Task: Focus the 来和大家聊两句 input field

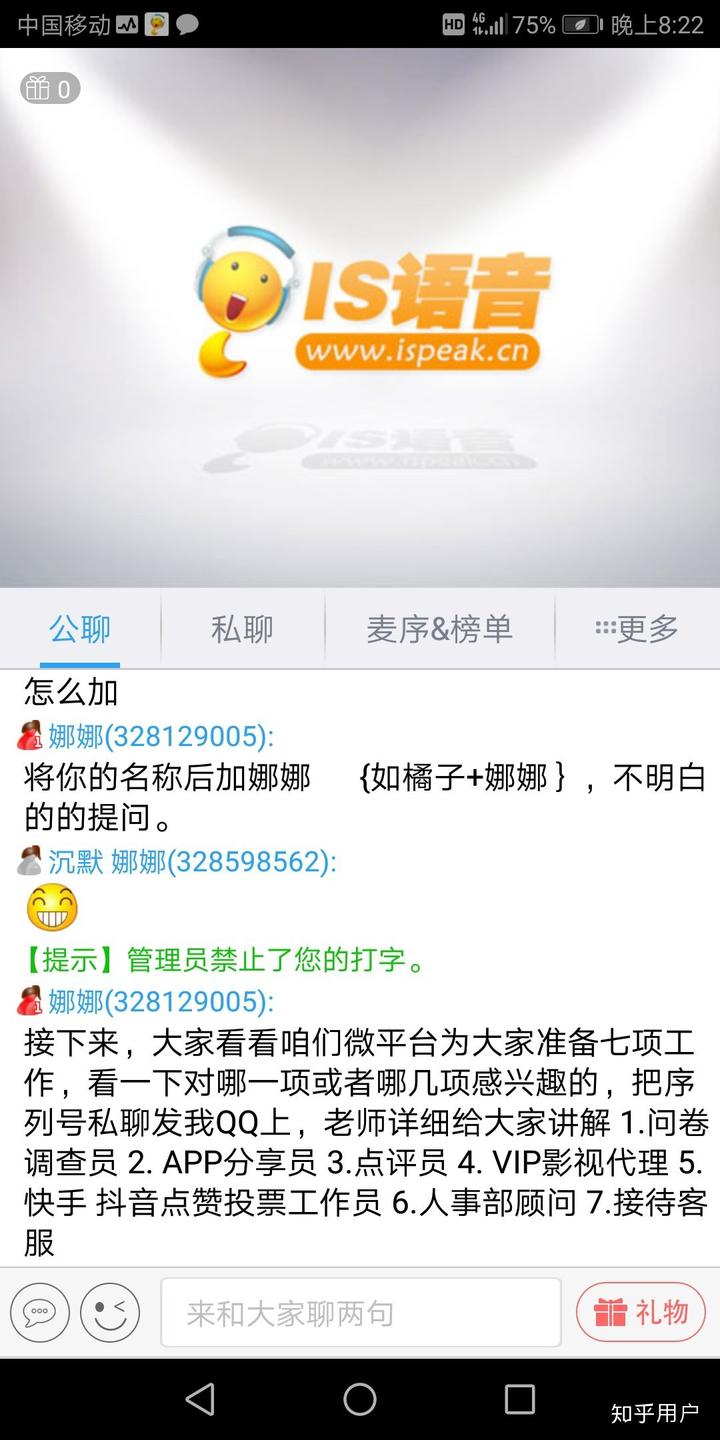Action: tap(360, 1312)
